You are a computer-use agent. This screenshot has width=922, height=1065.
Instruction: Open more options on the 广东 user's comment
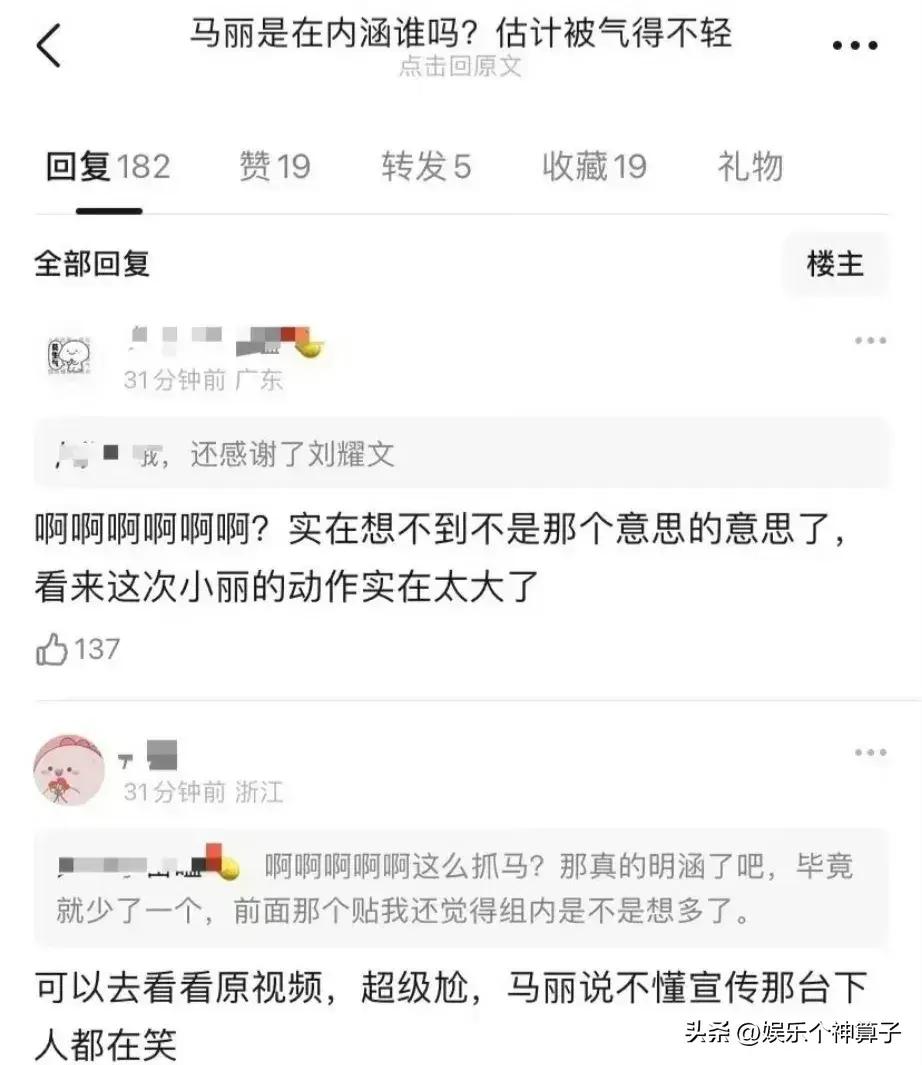coord(869,341)
